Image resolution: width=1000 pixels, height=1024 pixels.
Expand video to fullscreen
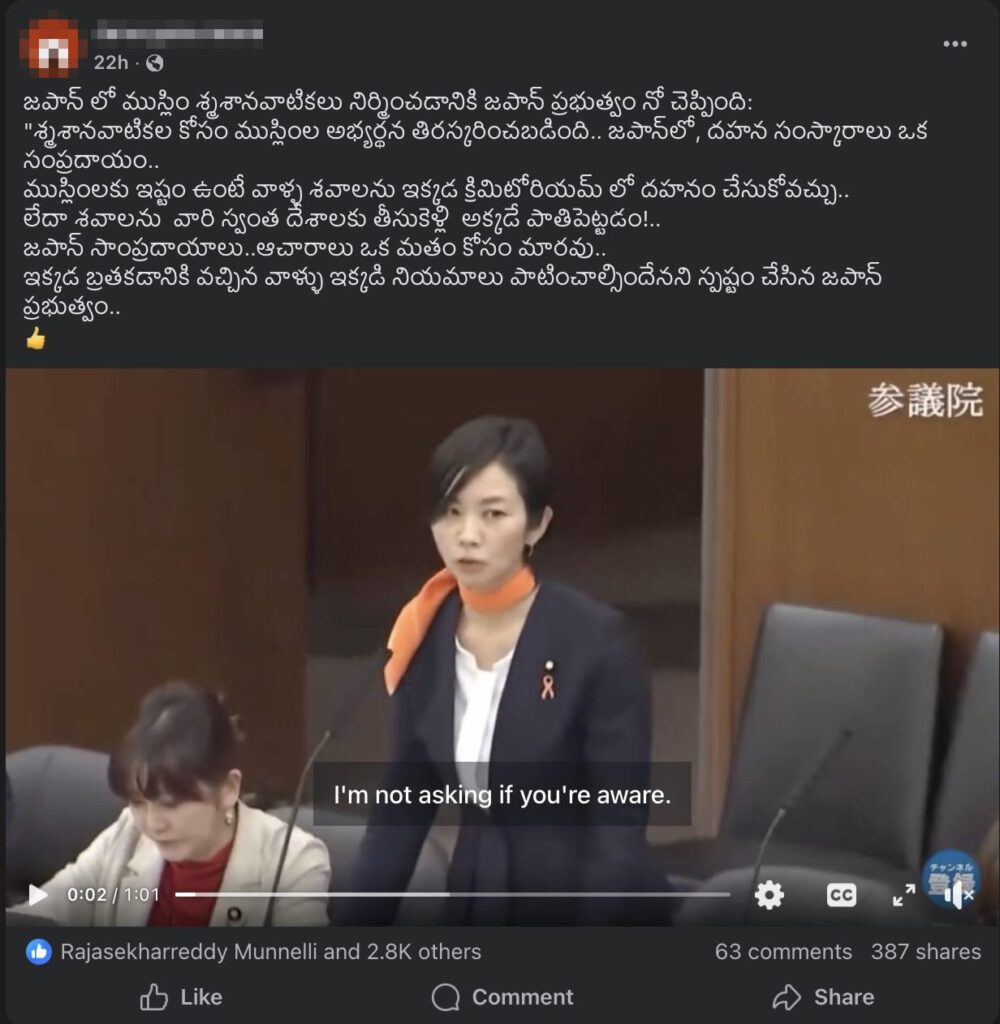pyautogui.click(x=904, y=895)
